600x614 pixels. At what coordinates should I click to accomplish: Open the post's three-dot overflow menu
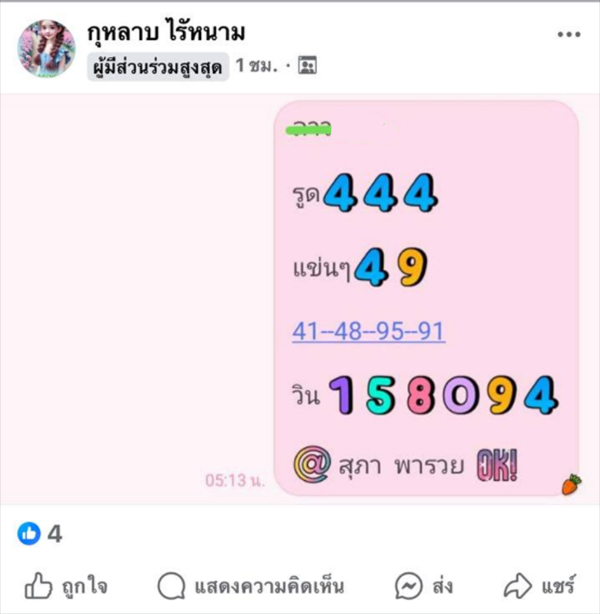[569, 34]
